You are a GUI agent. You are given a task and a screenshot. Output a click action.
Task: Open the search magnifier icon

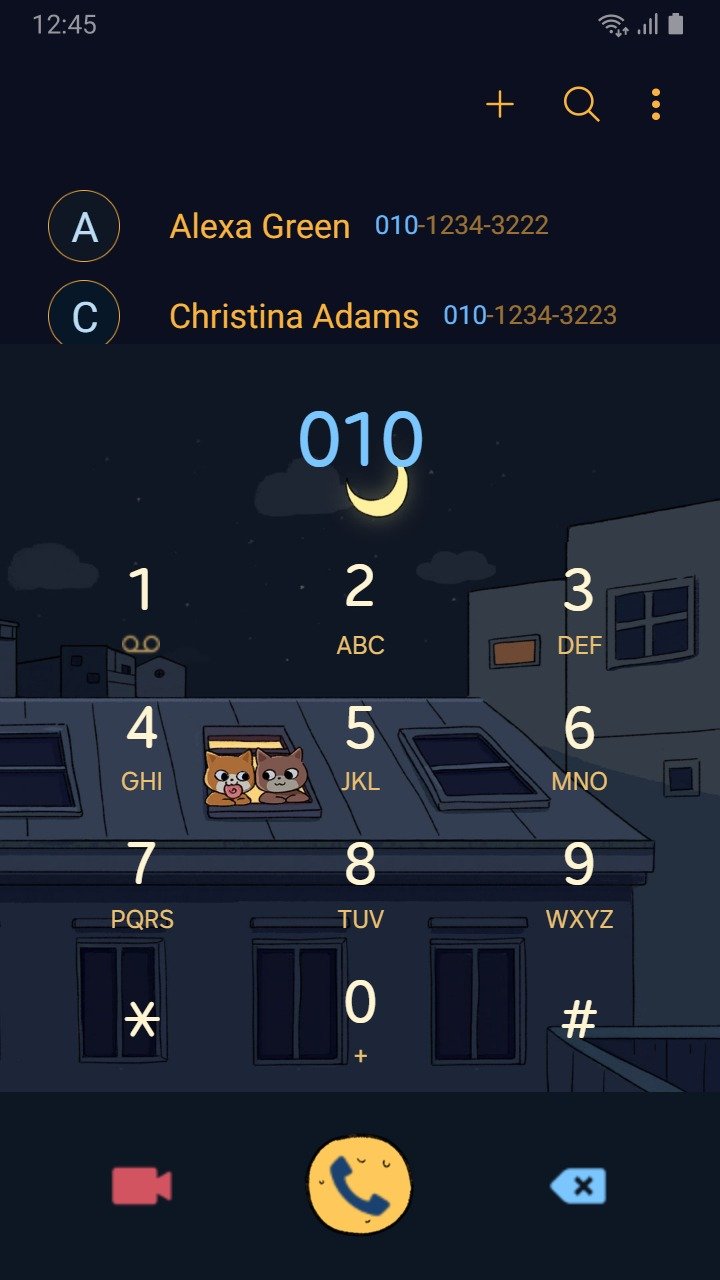tap(581, 104)
